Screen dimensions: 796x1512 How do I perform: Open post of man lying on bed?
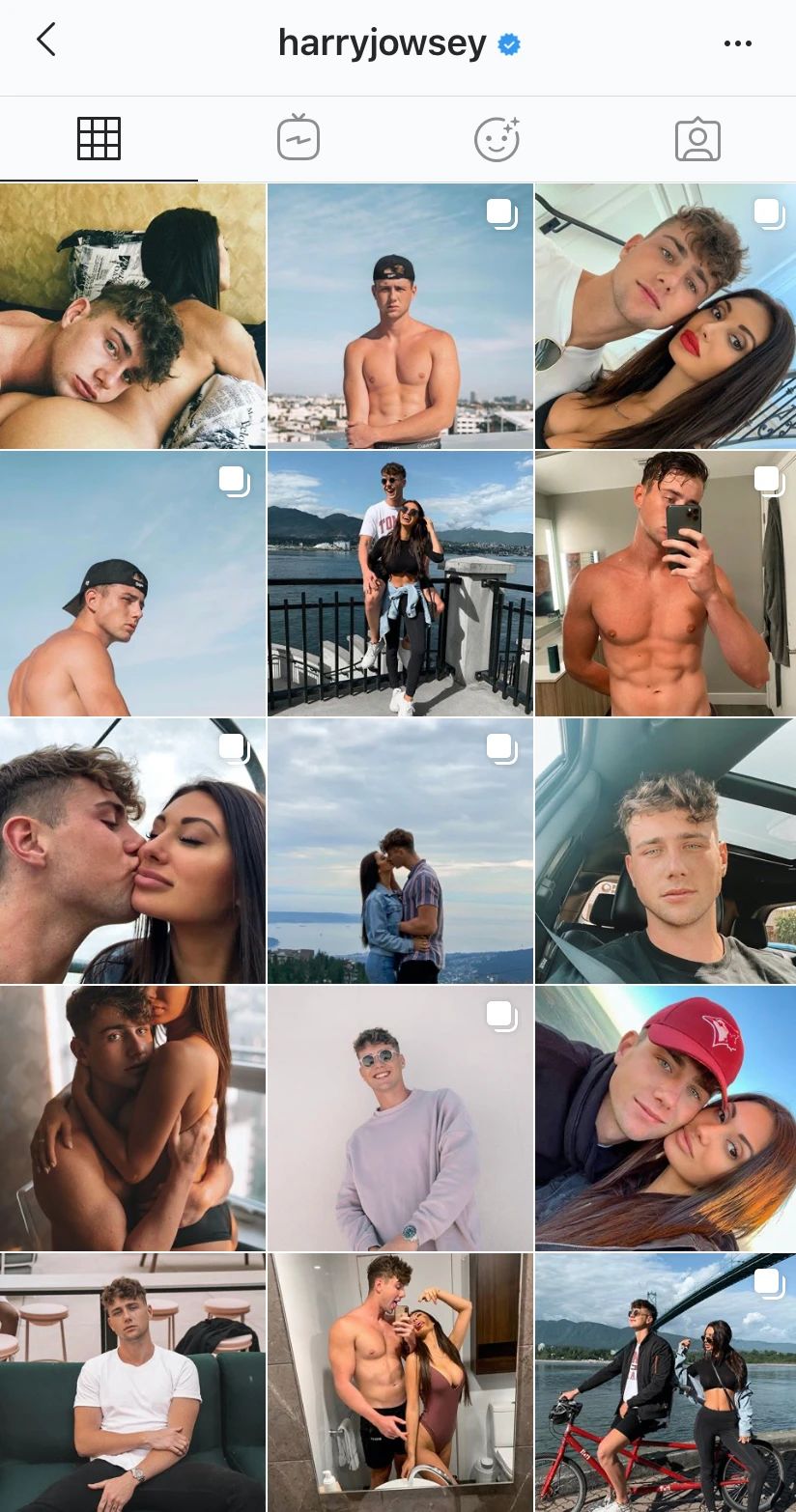click(x=132, y=317)
